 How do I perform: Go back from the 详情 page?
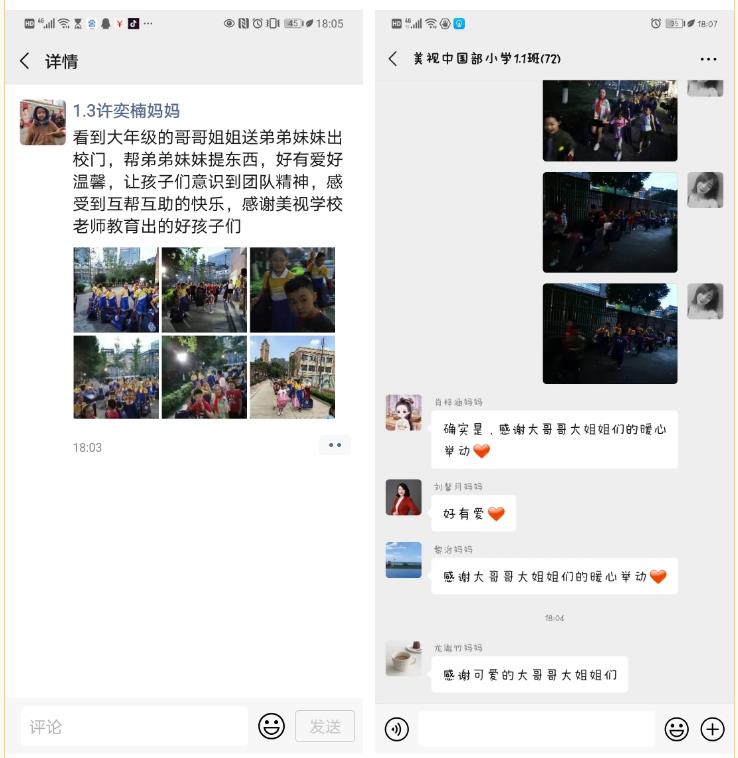click(x=25, y=61)
